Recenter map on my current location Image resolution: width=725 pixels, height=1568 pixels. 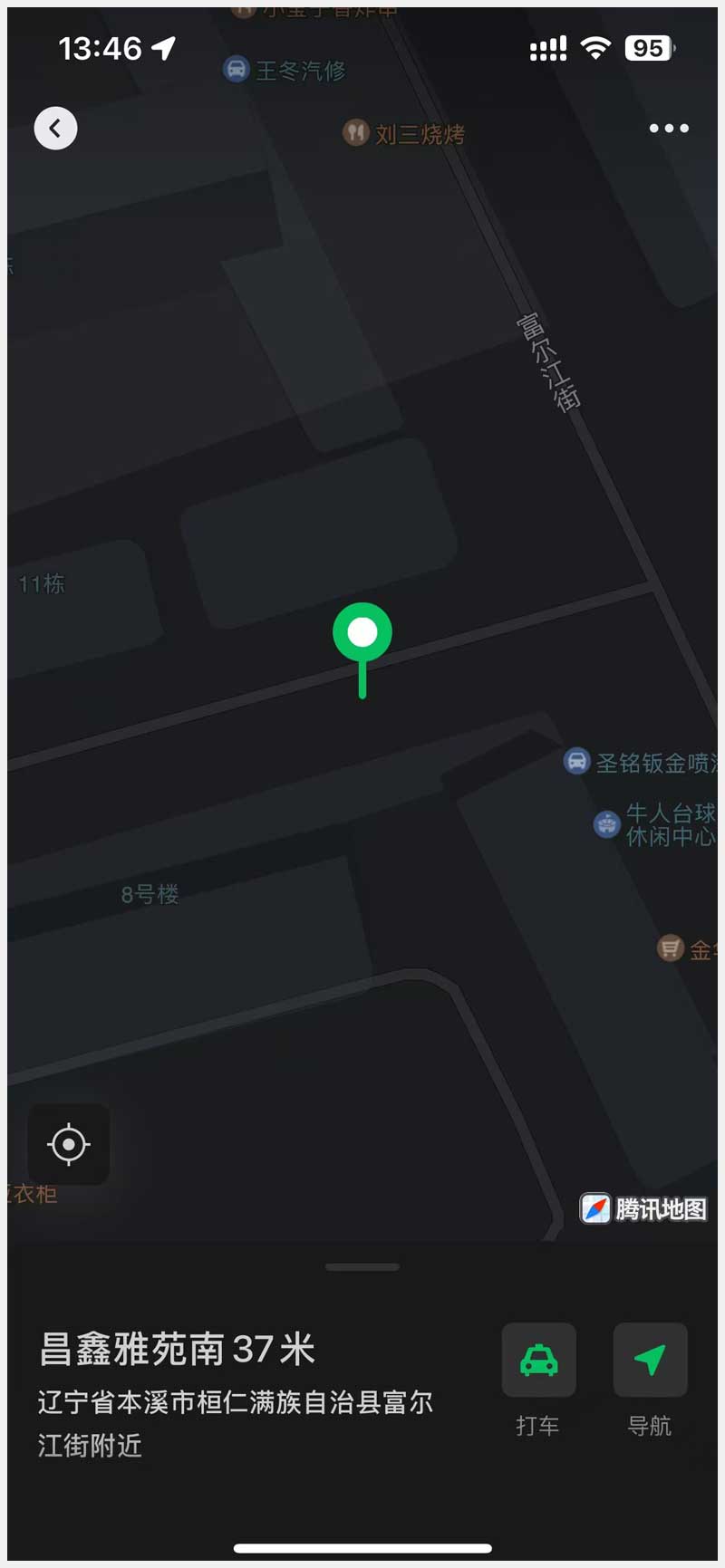coord(69,1144)
